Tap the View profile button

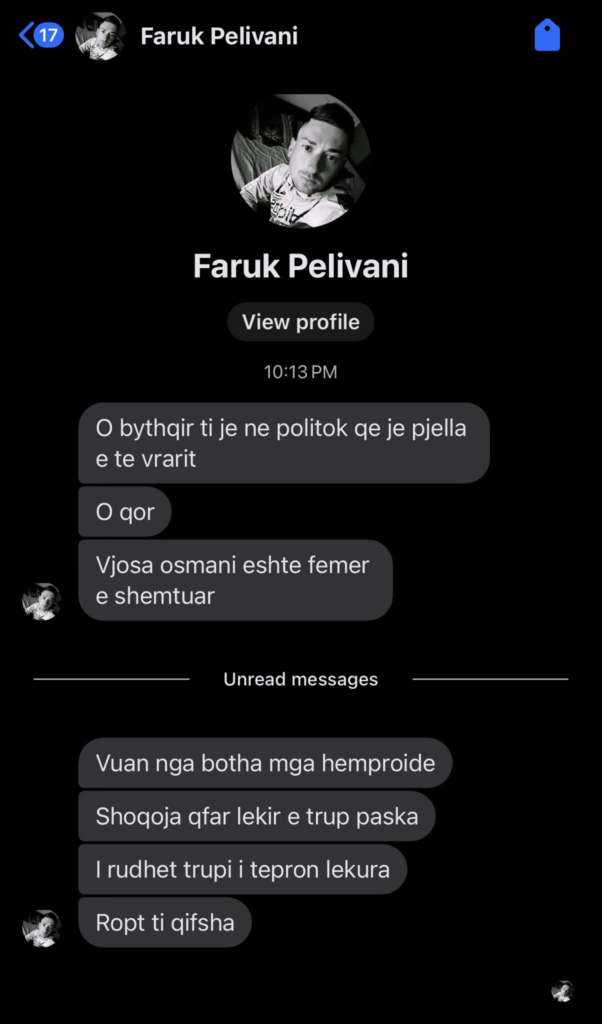click(300, 322)
